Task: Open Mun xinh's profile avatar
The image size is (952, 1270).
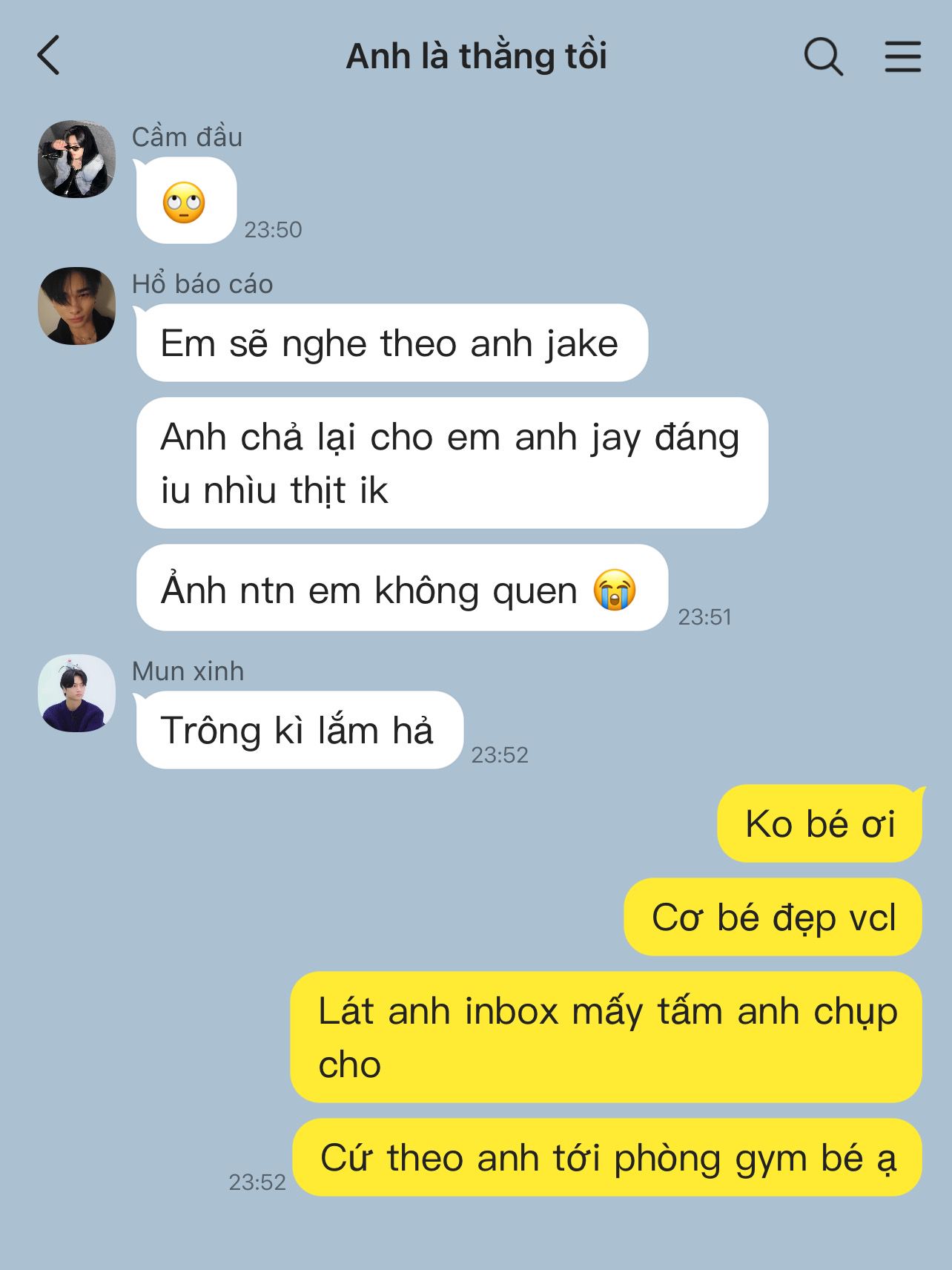Action: [76, 693]
